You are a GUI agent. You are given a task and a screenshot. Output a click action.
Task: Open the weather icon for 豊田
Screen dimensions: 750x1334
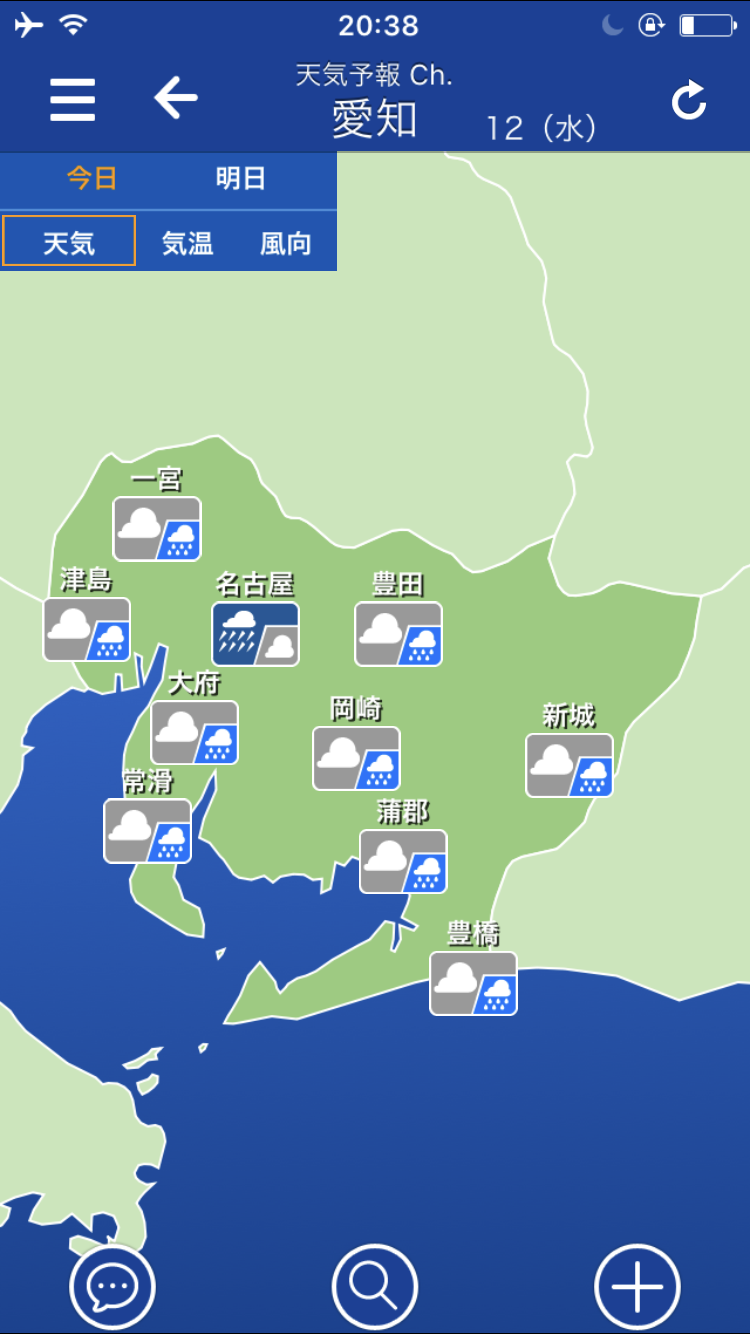(399, 634)
